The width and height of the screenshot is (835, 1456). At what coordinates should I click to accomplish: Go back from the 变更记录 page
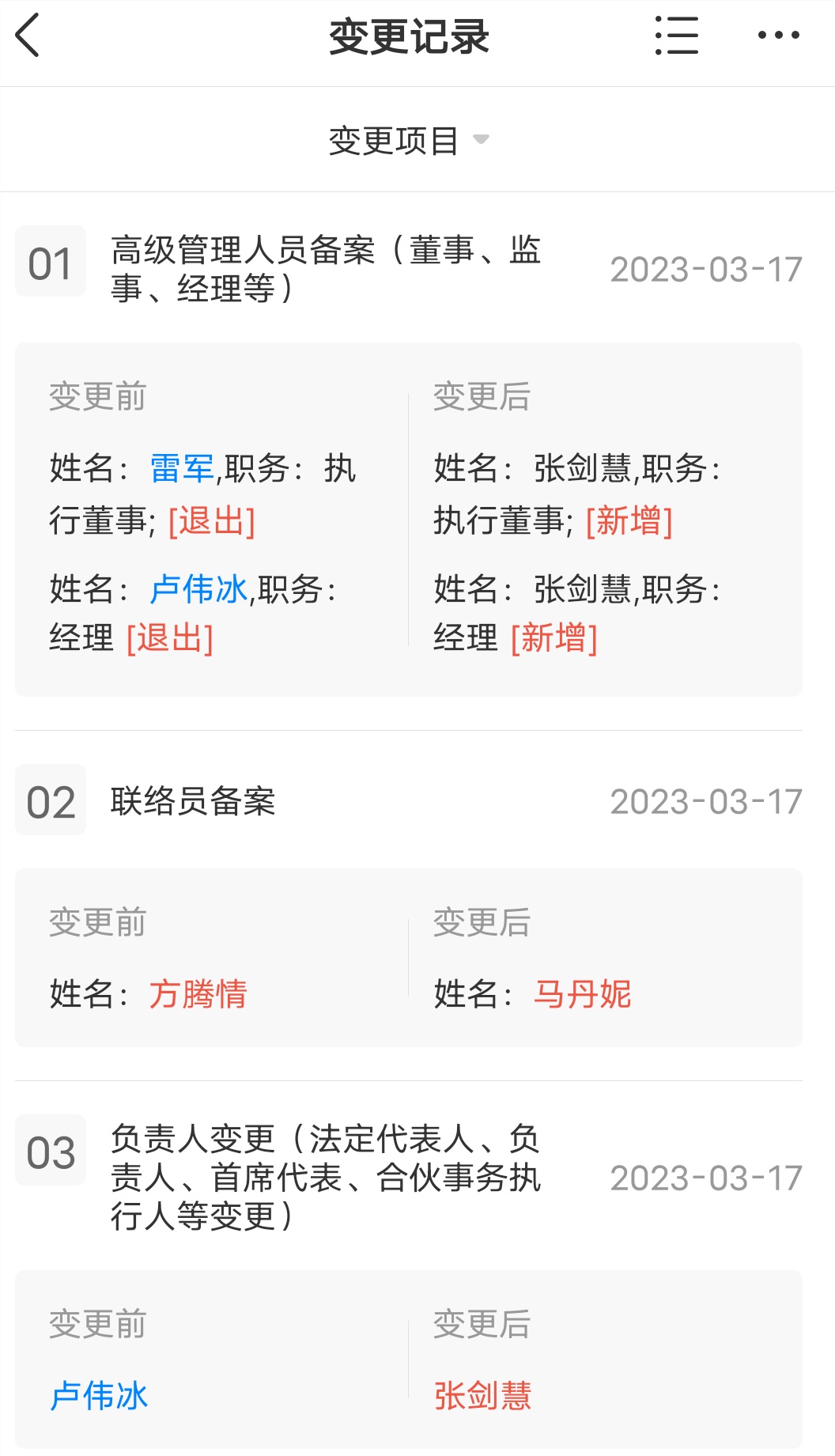coord(28,36)
